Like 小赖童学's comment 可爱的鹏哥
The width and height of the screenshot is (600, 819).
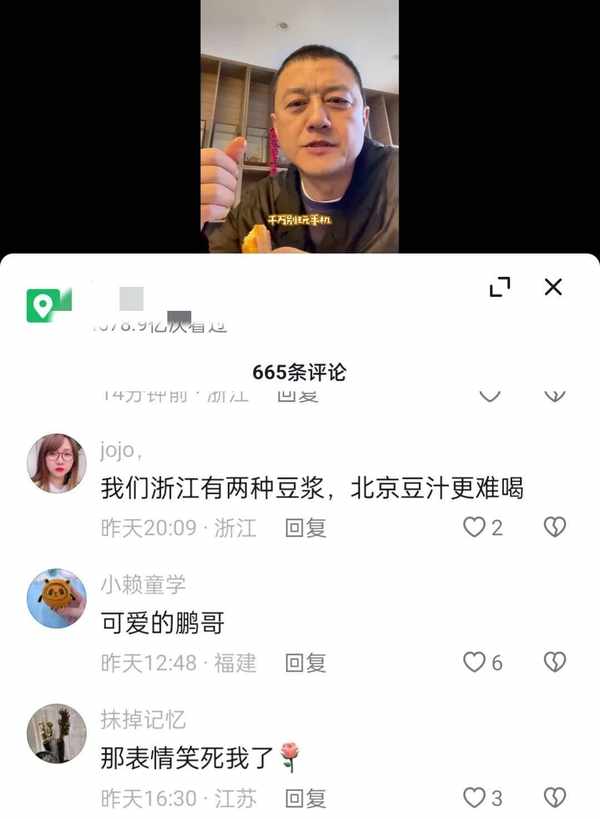click(x=474, y=662)
